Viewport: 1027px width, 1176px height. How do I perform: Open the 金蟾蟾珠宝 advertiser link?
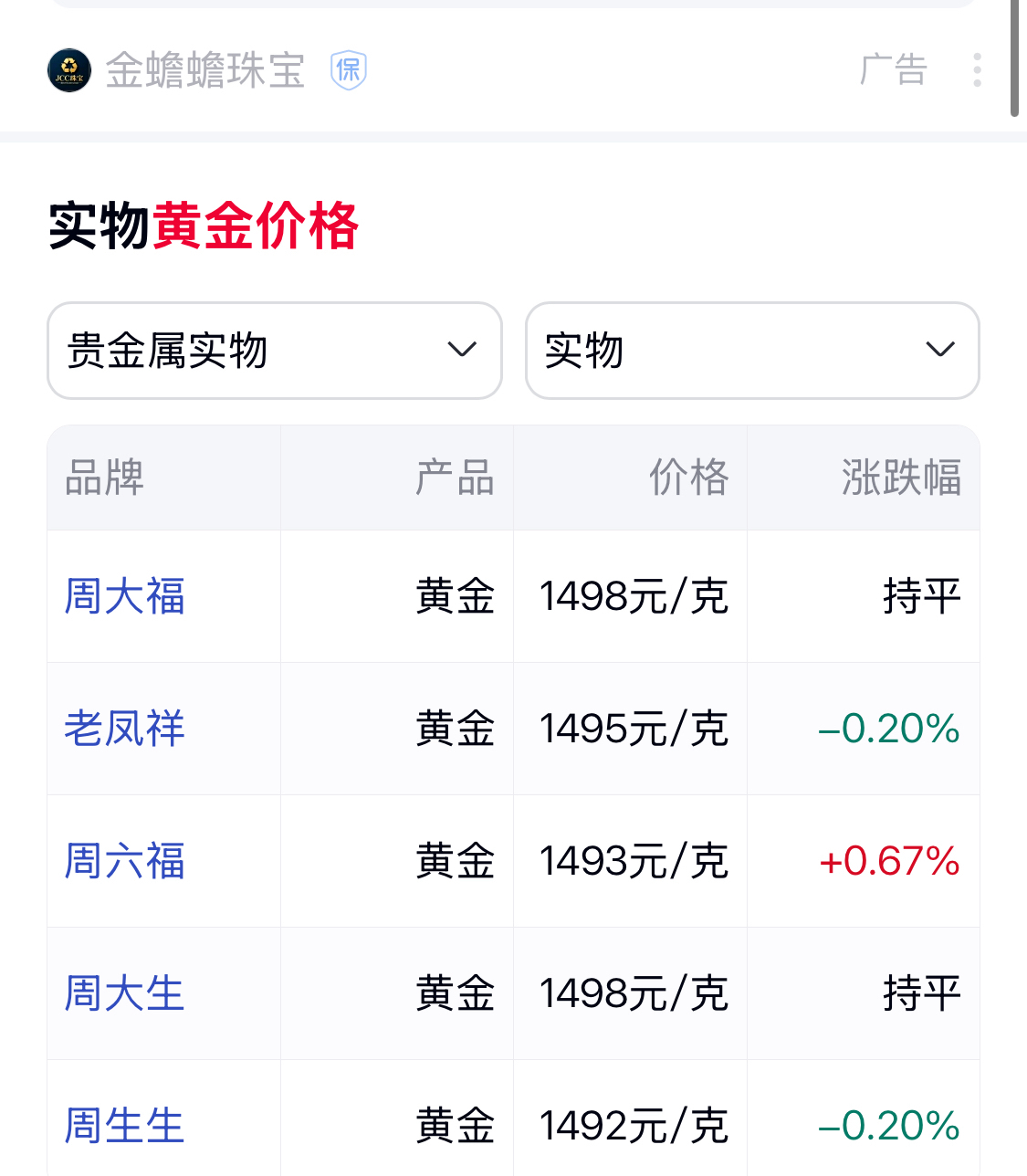pos(204,70)
